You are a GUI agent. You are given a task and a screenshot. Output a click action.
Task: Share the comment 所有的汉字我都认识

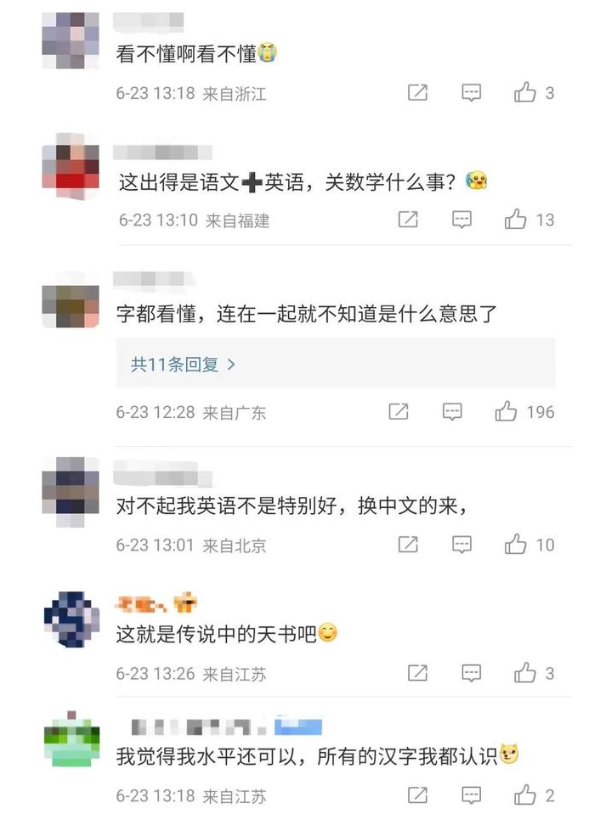point(418,796)
